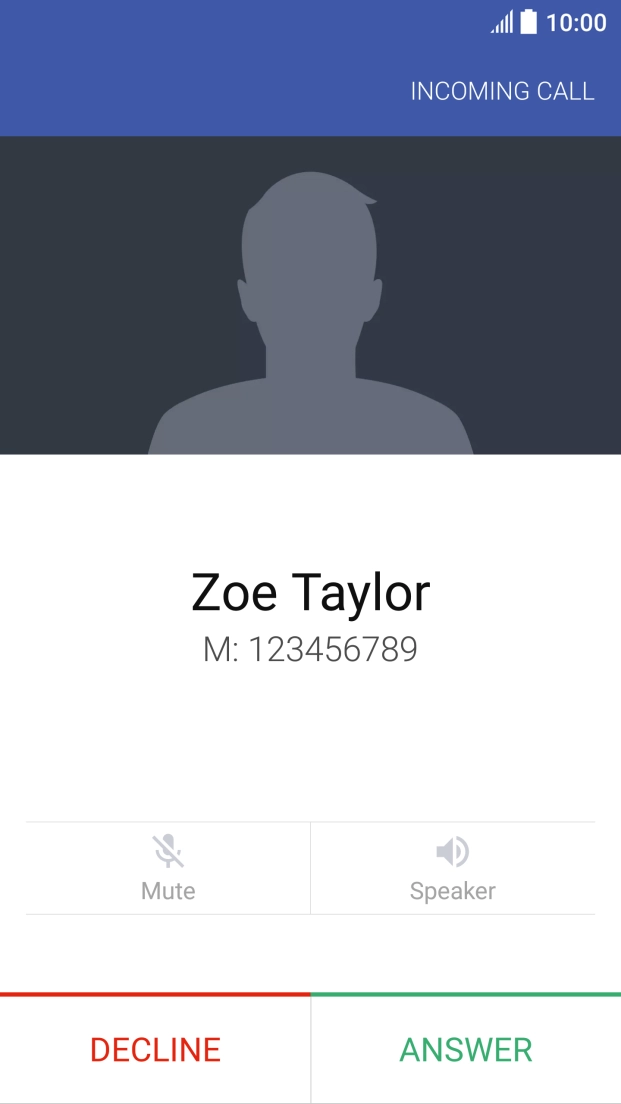621x1104 pixels.
Task: Answer the incoming call from Zoe Taylor
Action: pos(466,1049)
